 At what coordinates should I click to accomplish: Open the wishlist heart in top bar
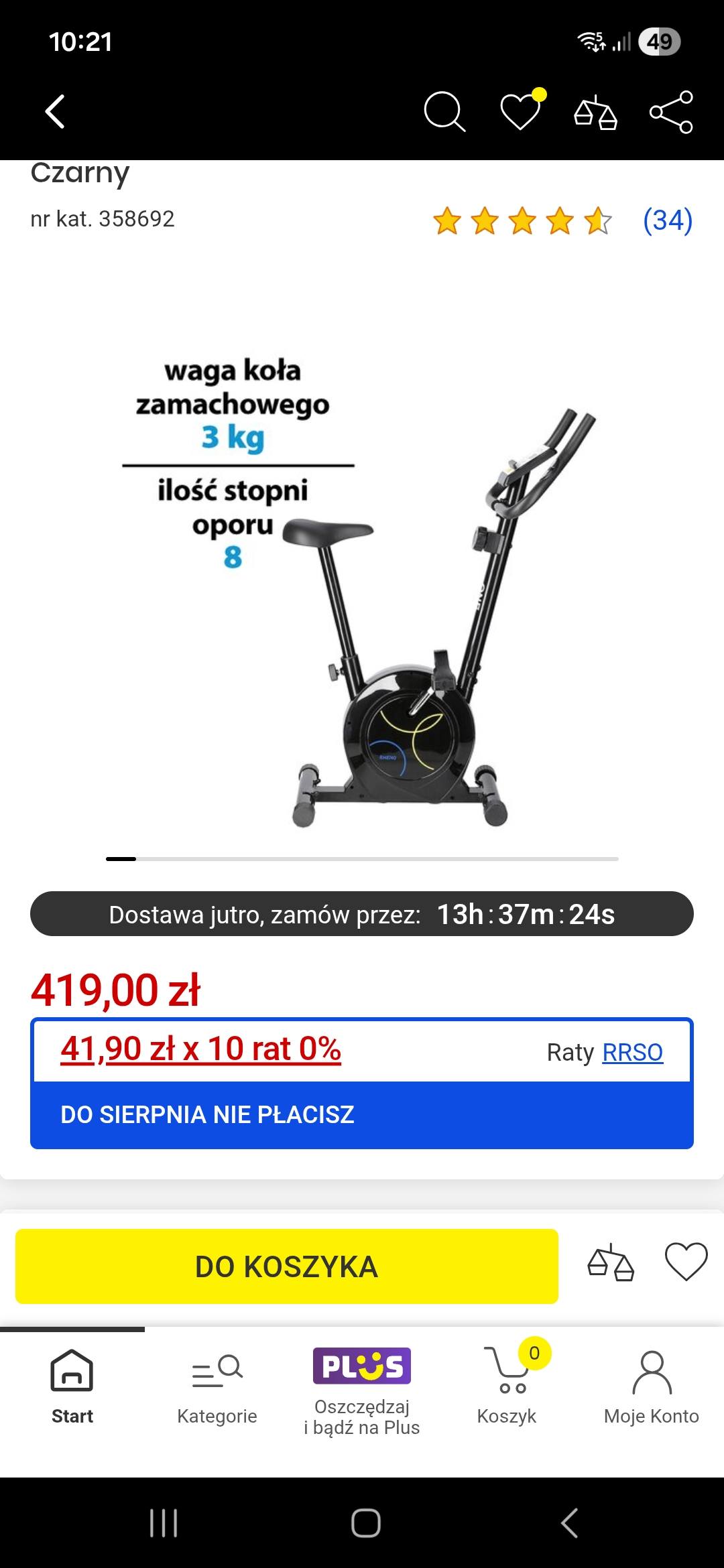(520, 111)
